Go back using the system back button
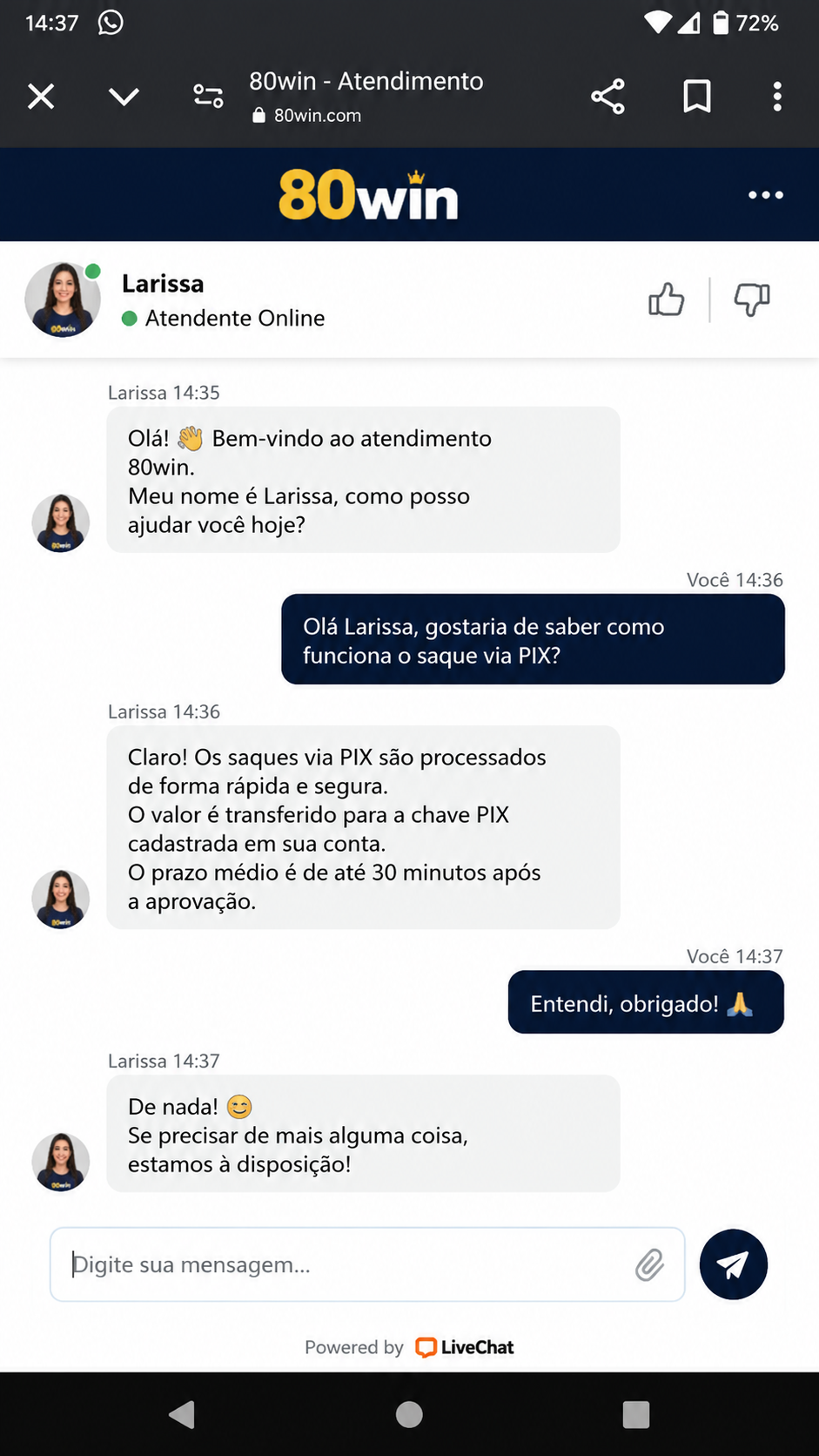The image size is (819, 1456). click(x=182, y=1415)
